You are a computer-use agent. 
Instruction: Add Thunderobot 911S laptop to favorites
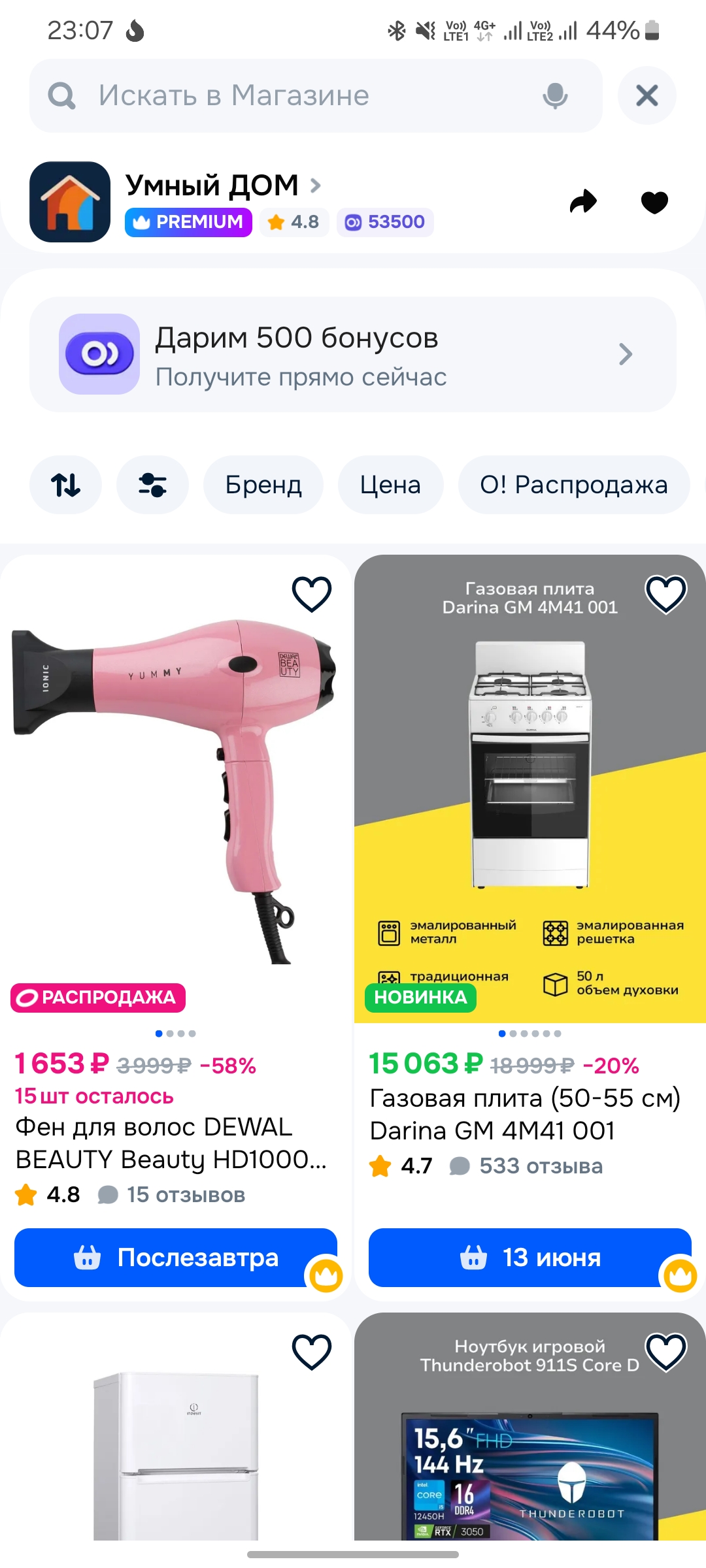click(666, 1351)
